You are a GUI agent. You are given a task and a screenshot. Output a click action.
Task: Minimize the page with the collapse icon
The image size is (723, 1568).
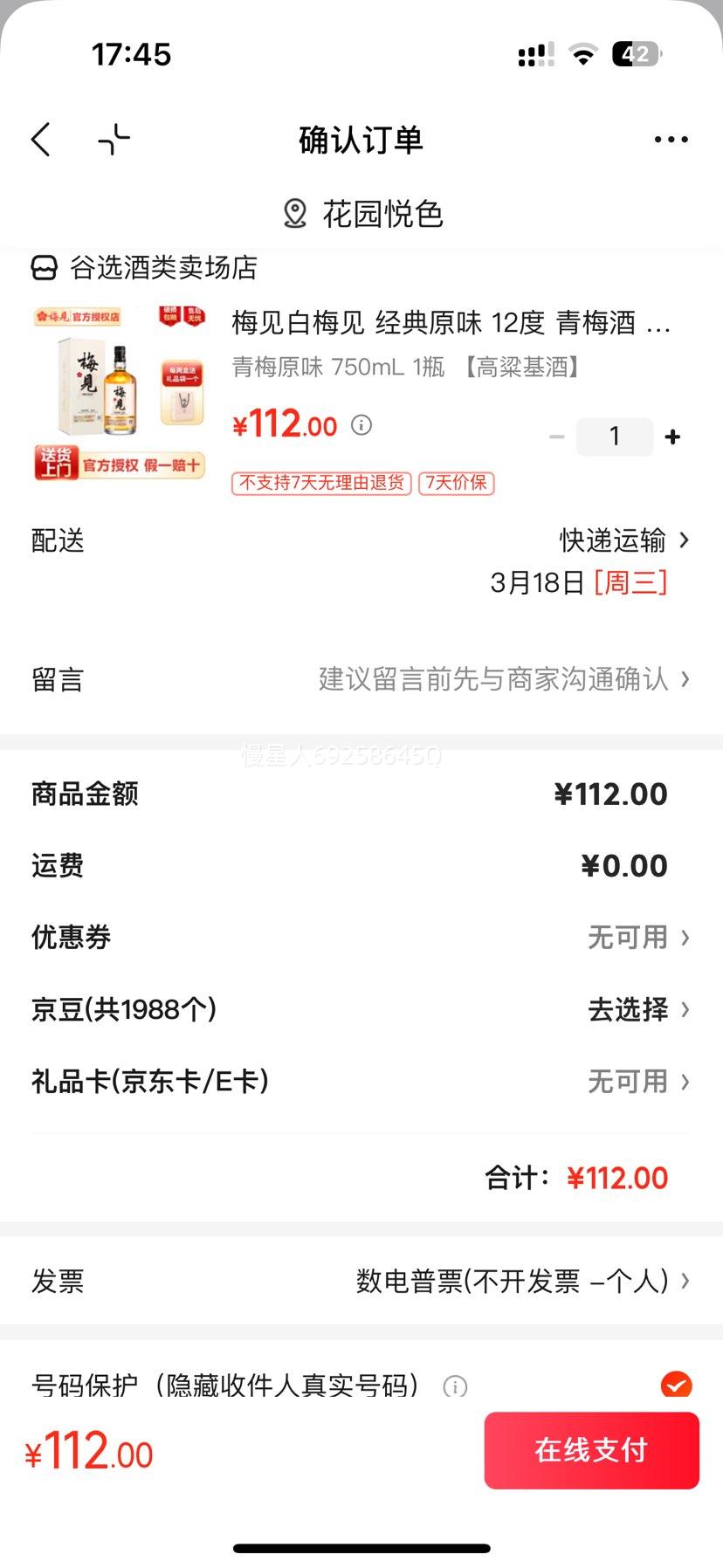pyautogui.click(x=114, y=140)
